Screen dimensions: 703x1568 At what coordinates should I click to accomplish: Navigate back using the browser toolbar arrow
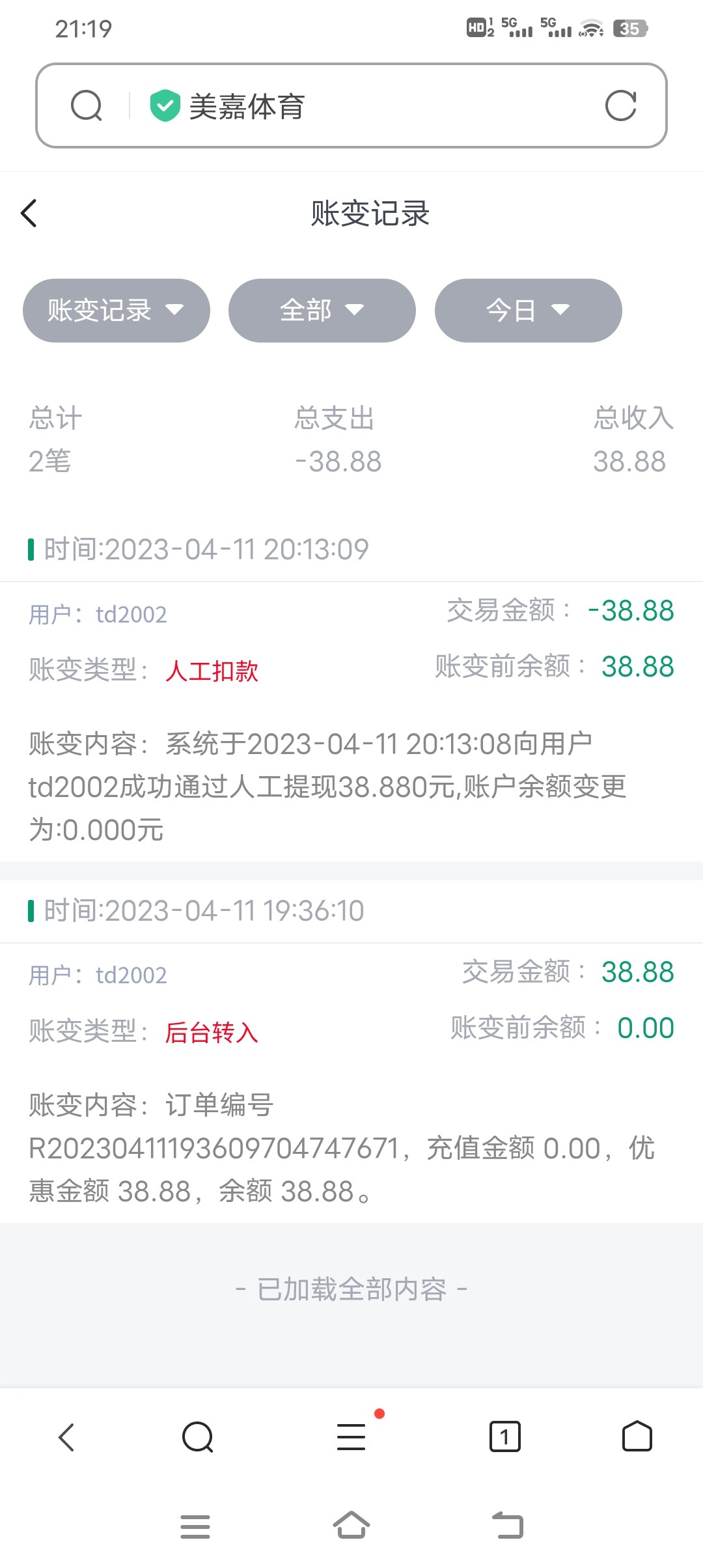pyautogui.click(x=66, y=1436)
